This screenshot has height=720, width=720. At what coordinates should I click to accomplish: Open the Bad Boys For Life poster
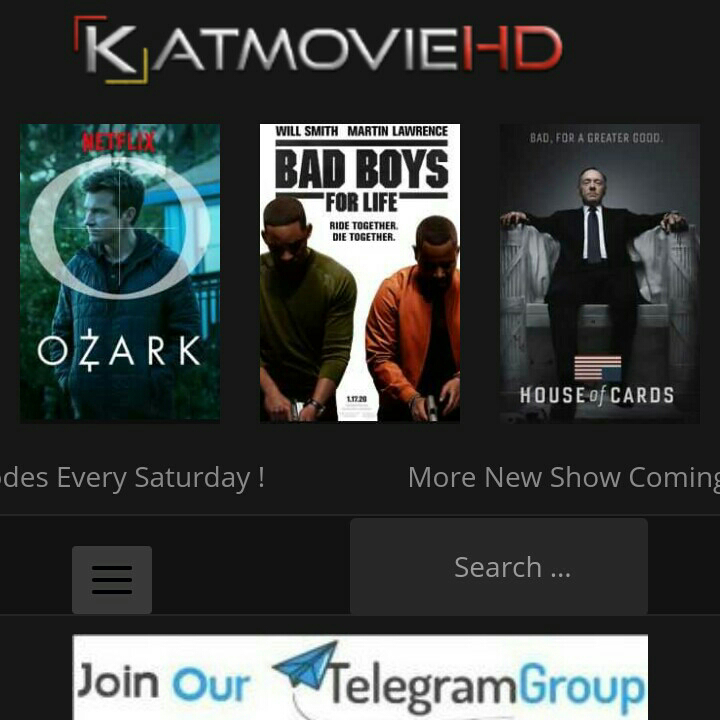pos(360,273)
